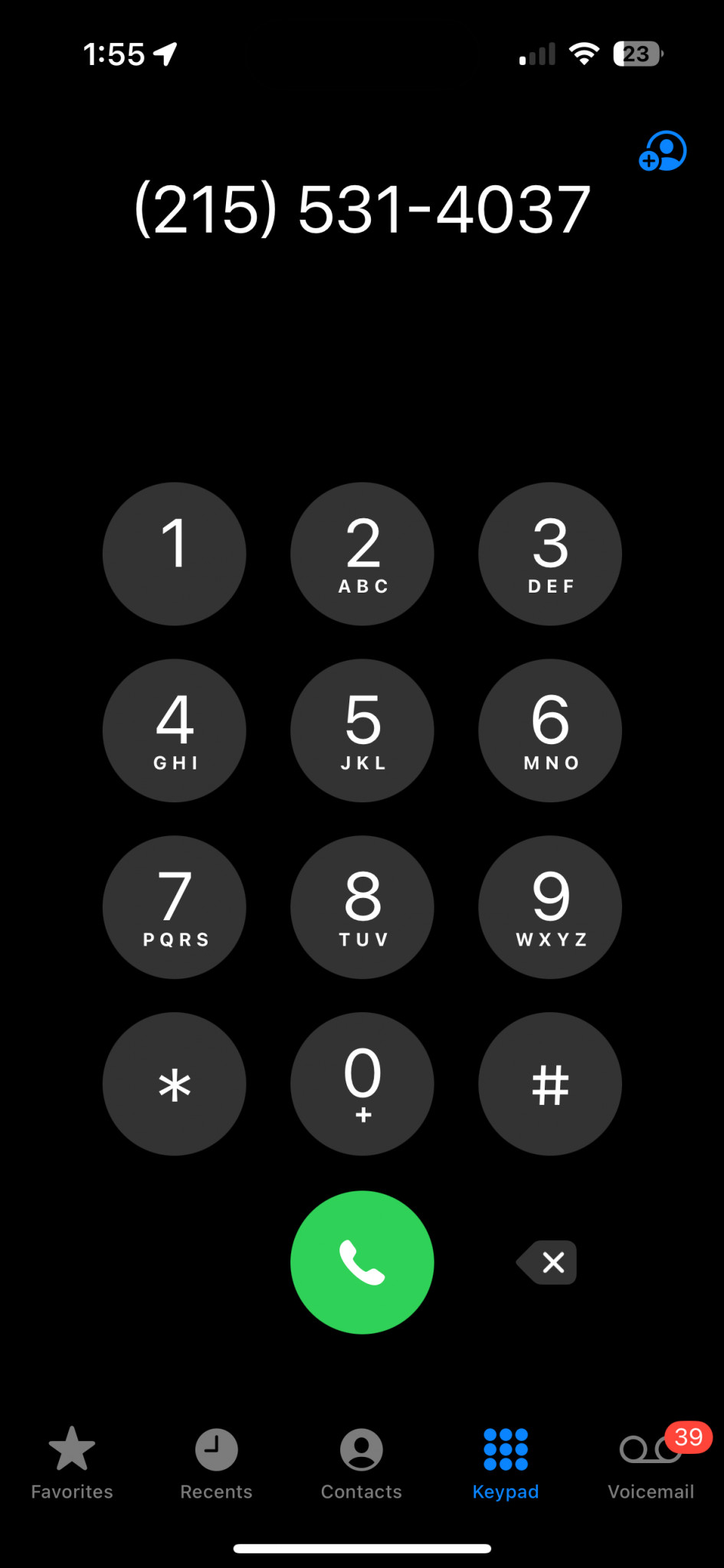Viewport: 724px width, 1568px height.
Task: Switch to the Favorites tab
Action: click(72, 1463)
